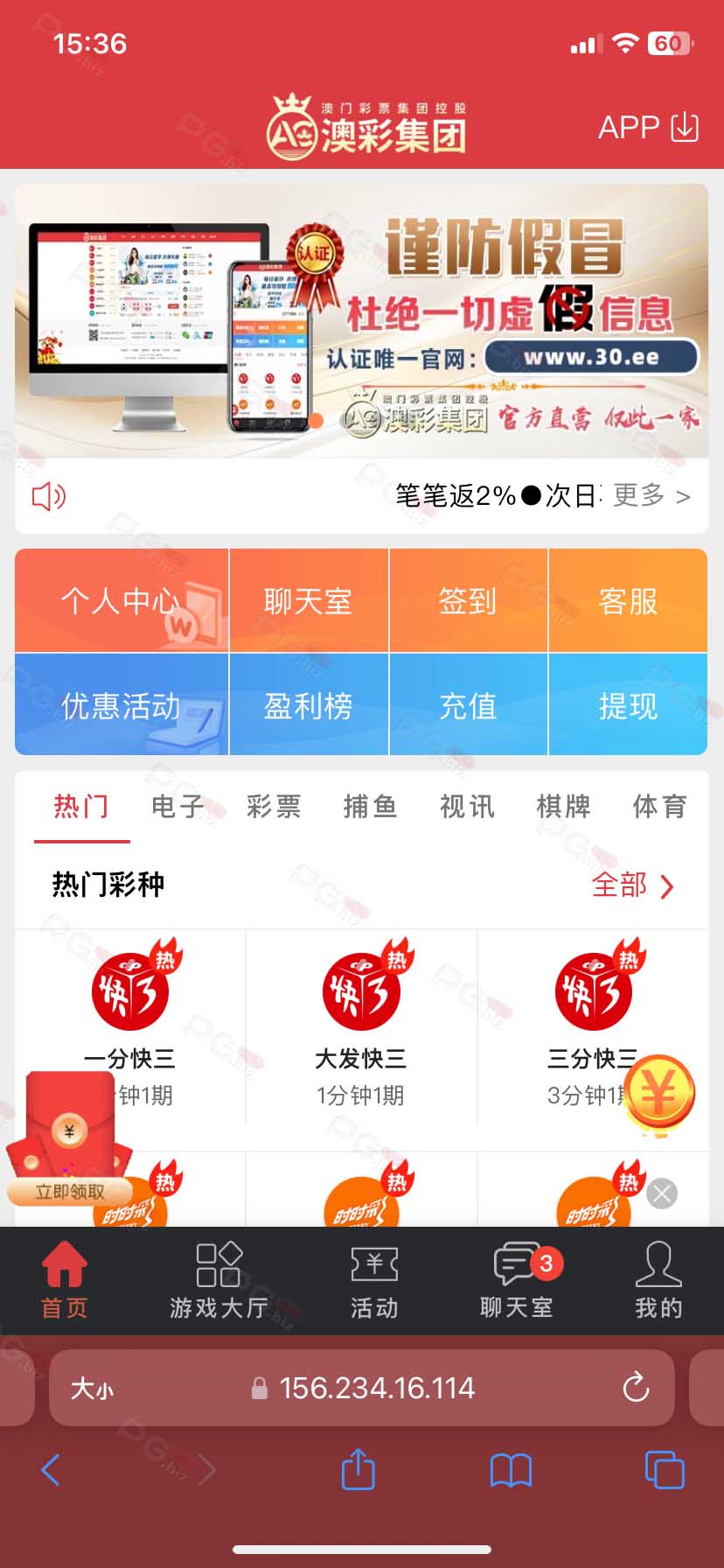Open 我的 in the bottom bar
The width and height of the screenshot is (724, 1568).
658,1281
